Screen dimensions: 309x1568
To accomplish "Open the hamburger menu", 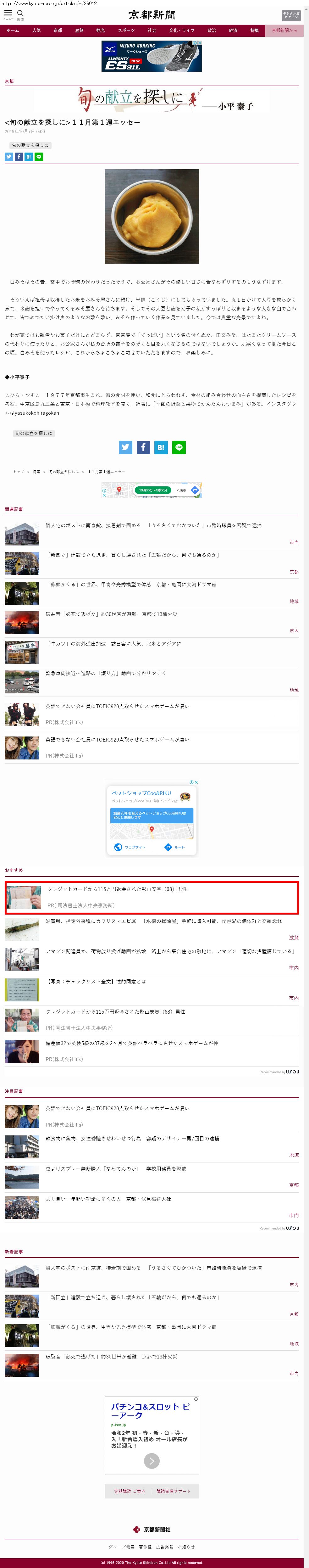I will [8, 14].
